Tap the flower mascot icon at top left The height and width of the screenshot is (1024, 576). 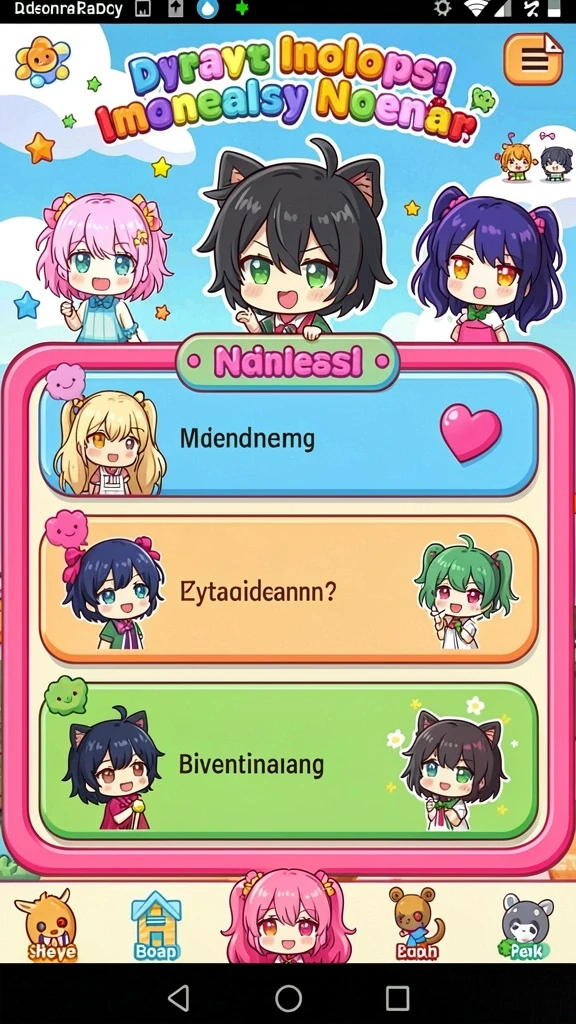point(42,60)
